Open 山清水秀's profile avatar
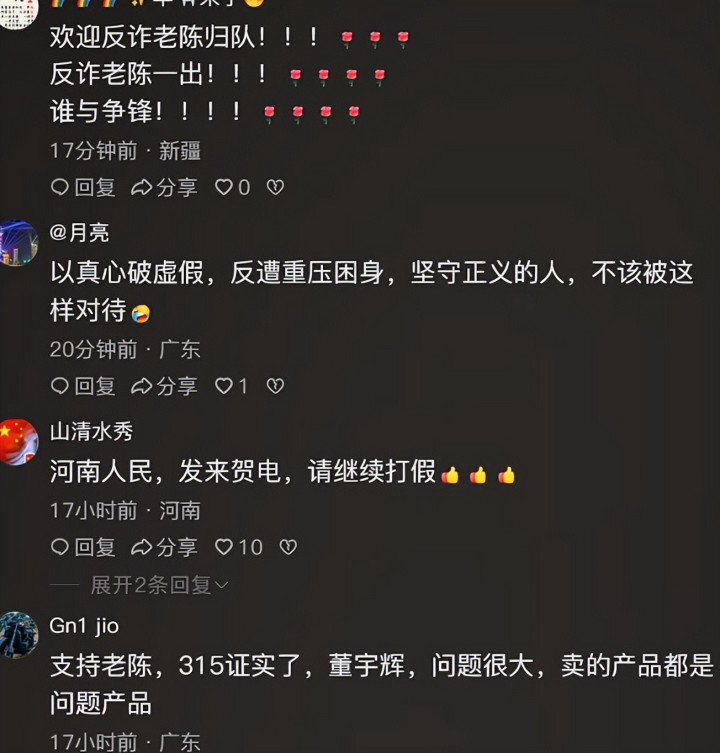Image resolution: width=720 pixels, height=753 pixels. point(18,441)
